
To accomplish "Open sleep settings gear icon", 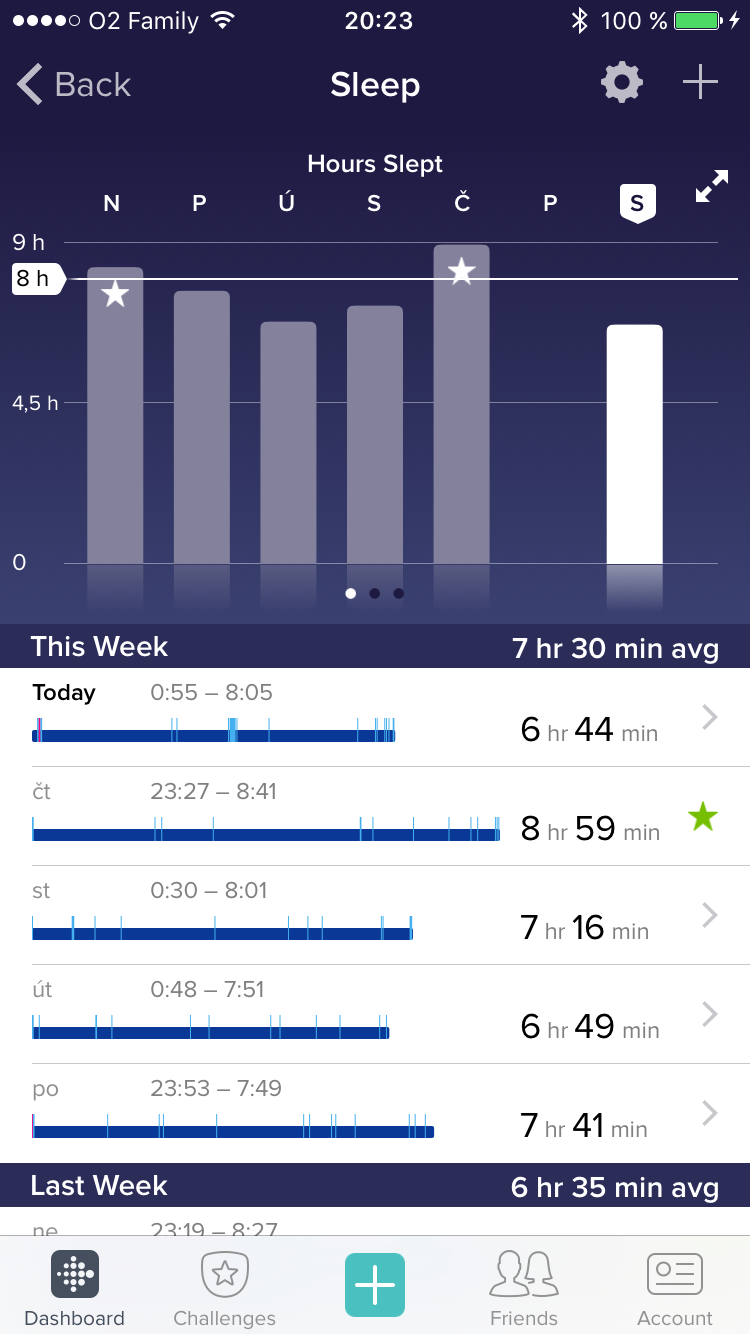I will click(x=622, y=83).
